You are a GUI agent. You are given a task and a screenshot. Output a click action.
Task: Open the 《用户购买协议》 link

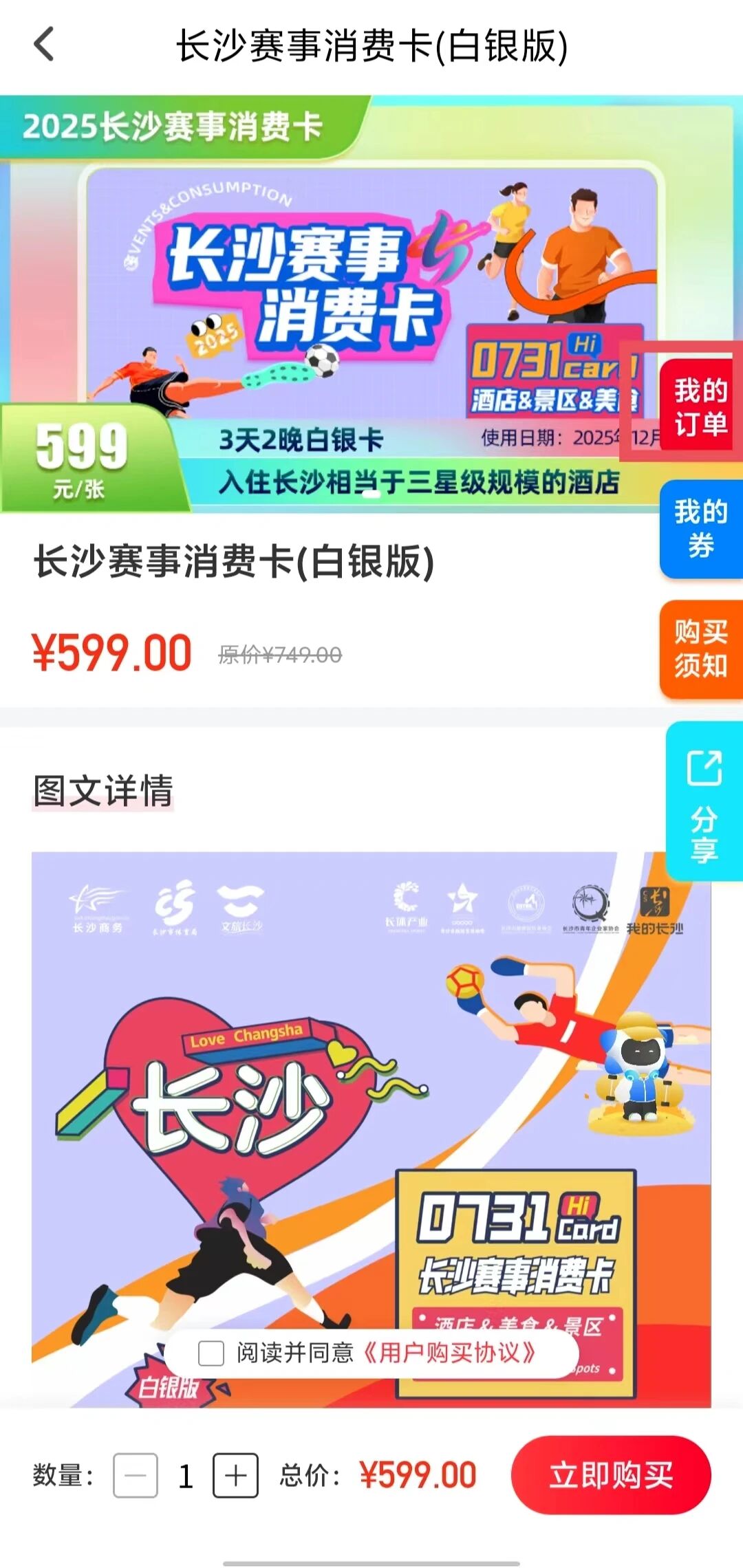click(449, 1353)
